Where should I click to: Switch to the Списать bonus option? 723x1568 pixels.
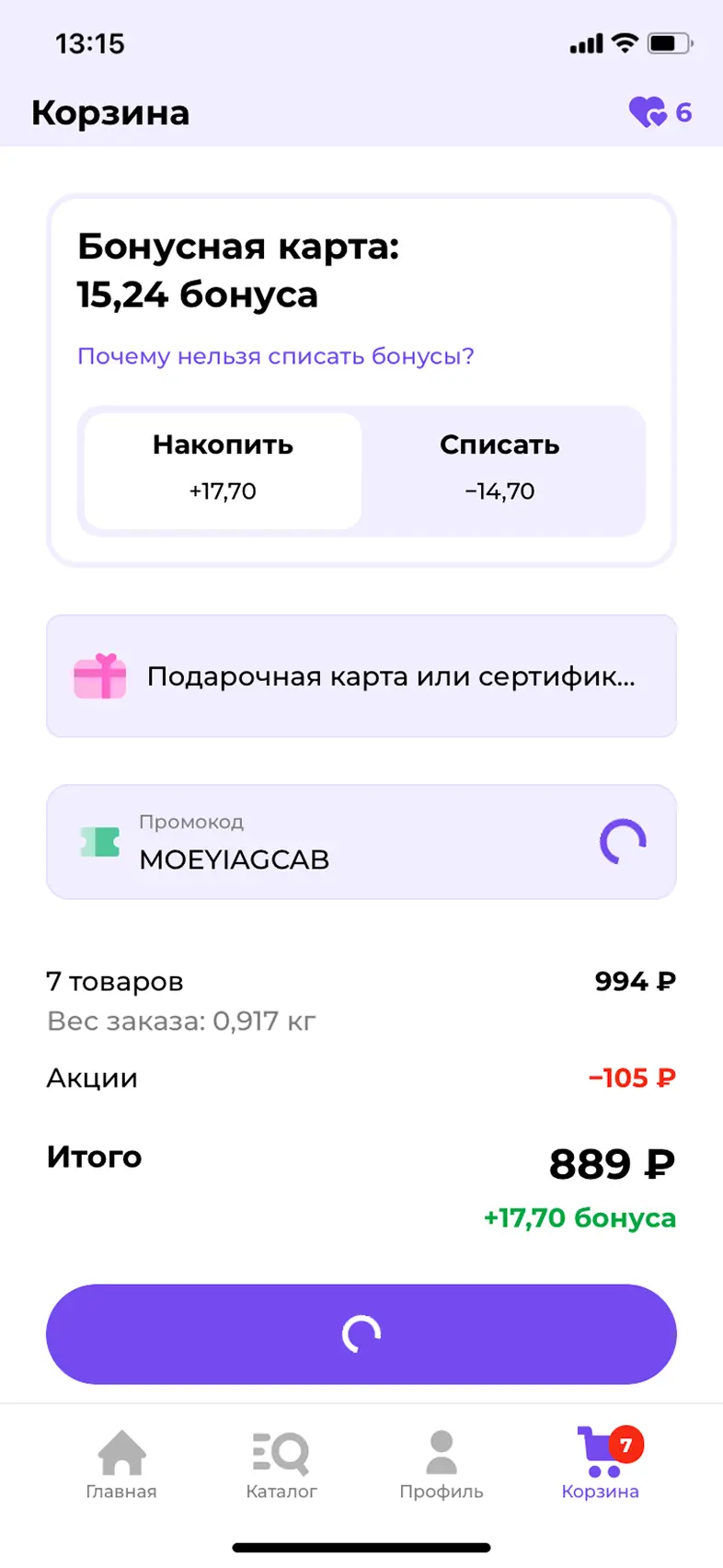click(499, 470)
